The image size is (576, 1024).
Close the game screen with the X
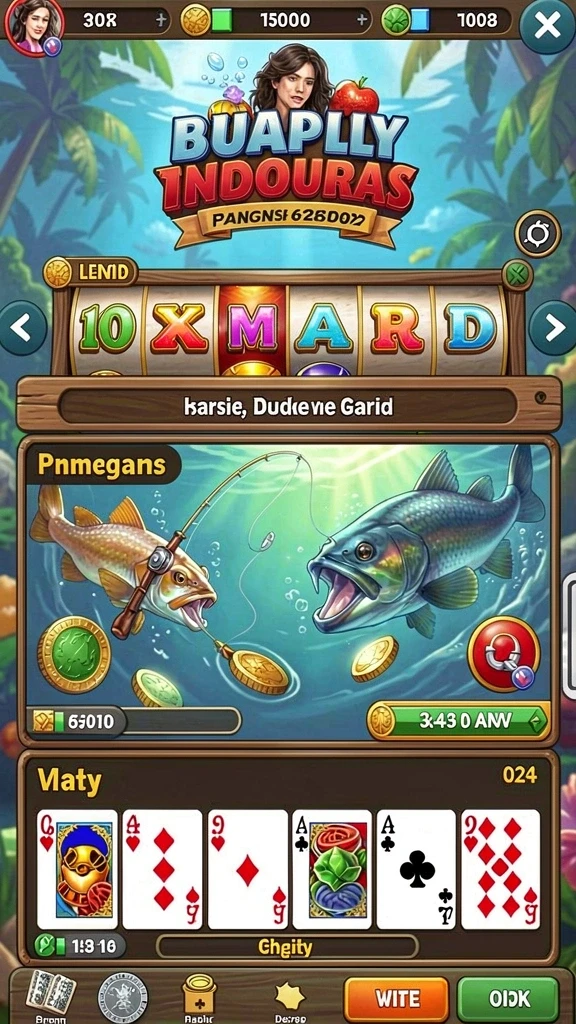point(547,25)
